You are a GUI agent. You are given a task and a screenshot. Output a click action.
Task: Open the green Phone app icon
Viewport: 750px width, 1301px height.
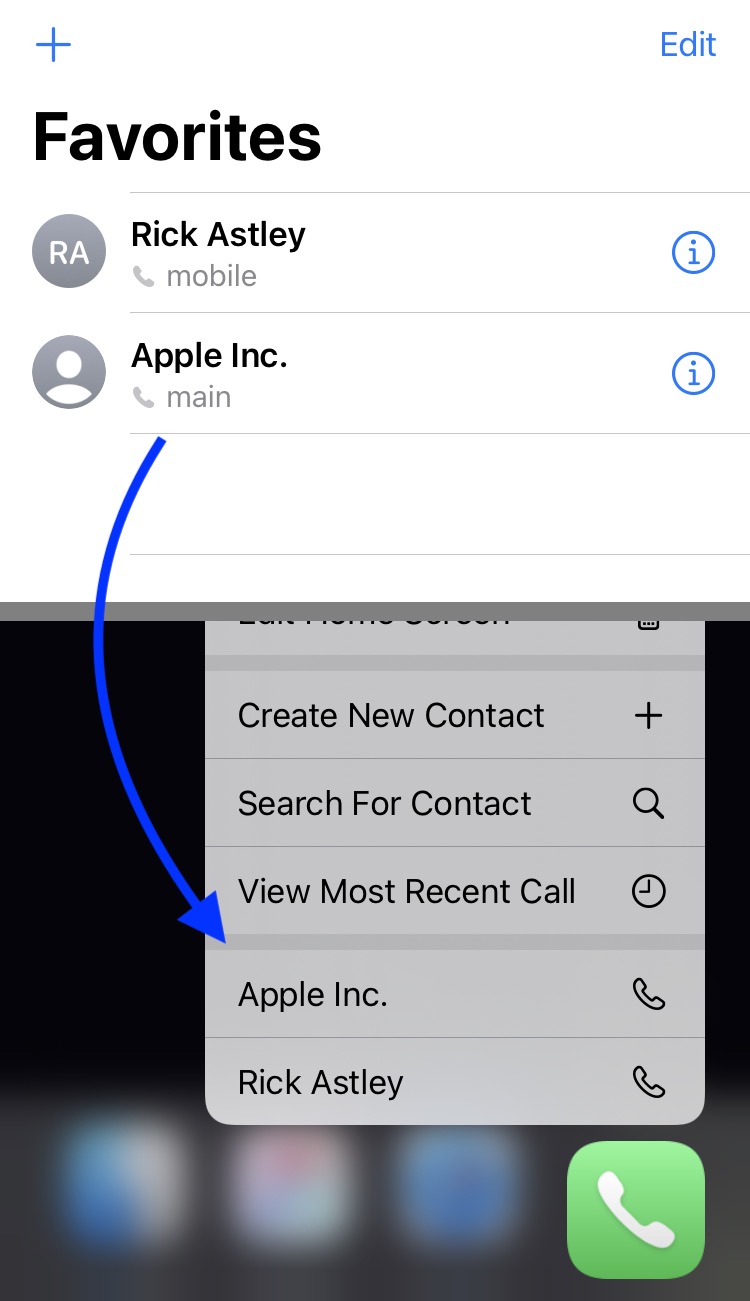636,1210
